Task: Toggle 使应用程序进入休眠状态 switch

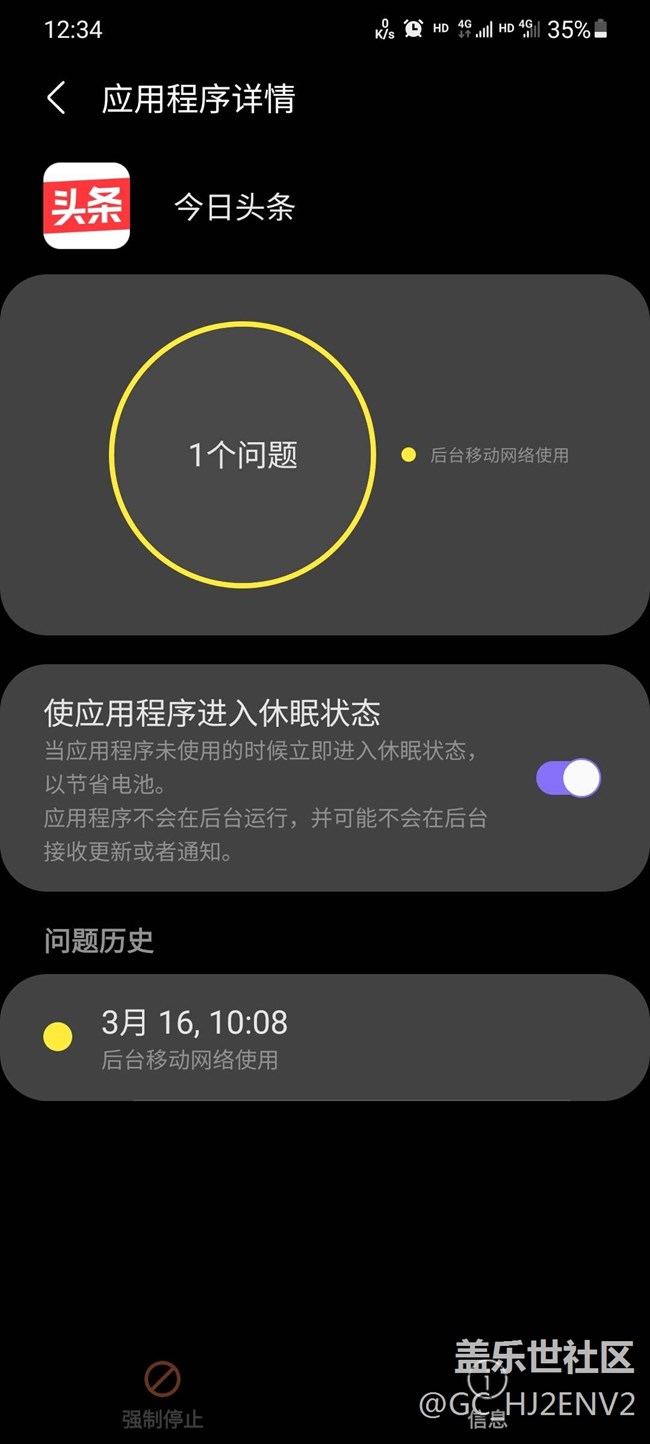Action: pos(568,778)
